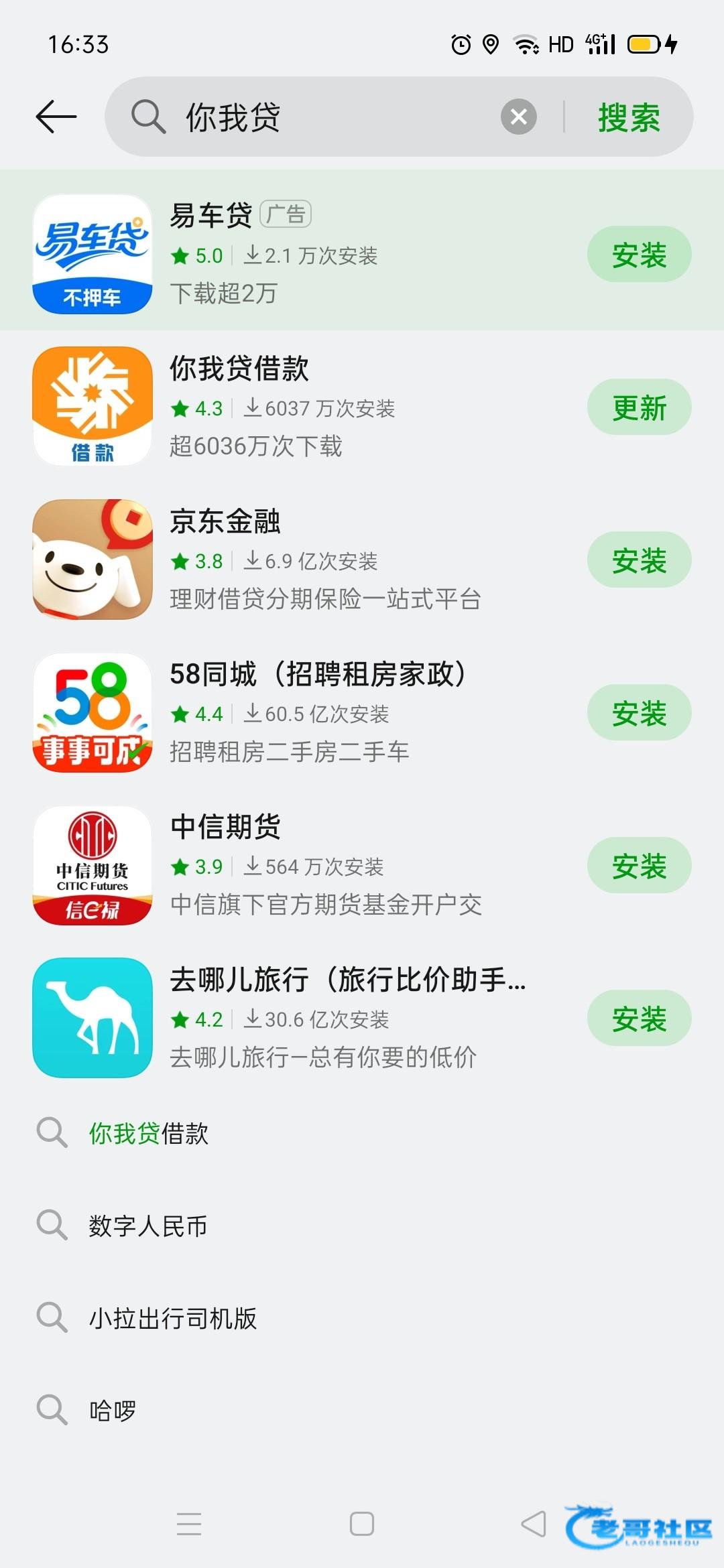
Task: Select the 数字人民币 search suggestion
Action: pyautogui.click(x=147, y=1226)
